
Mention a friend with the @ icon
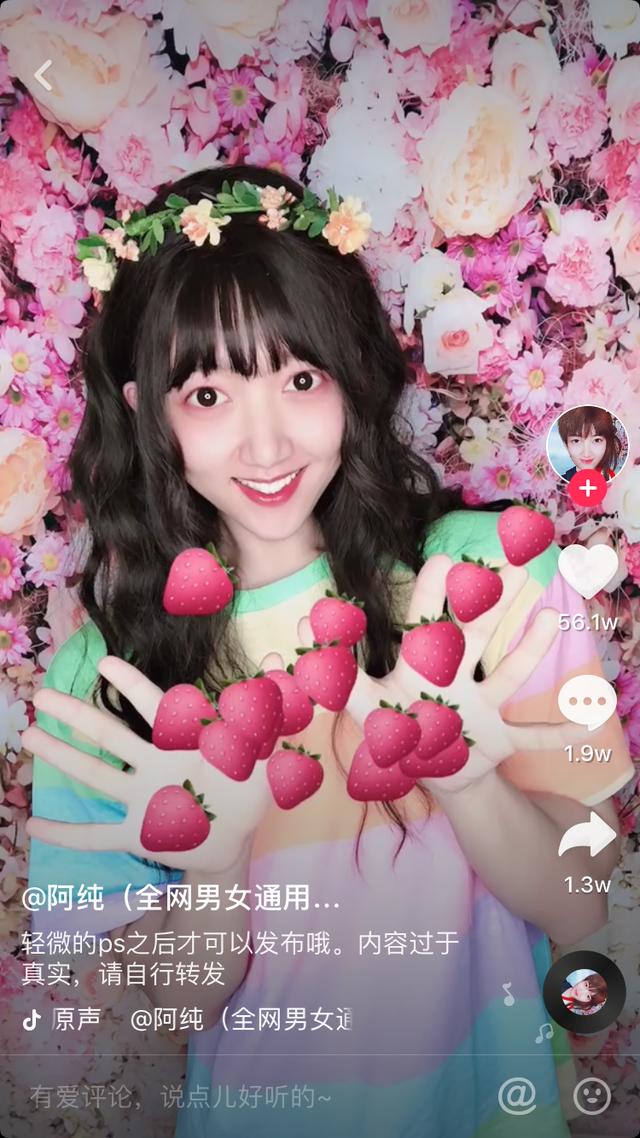point(517,1096)
